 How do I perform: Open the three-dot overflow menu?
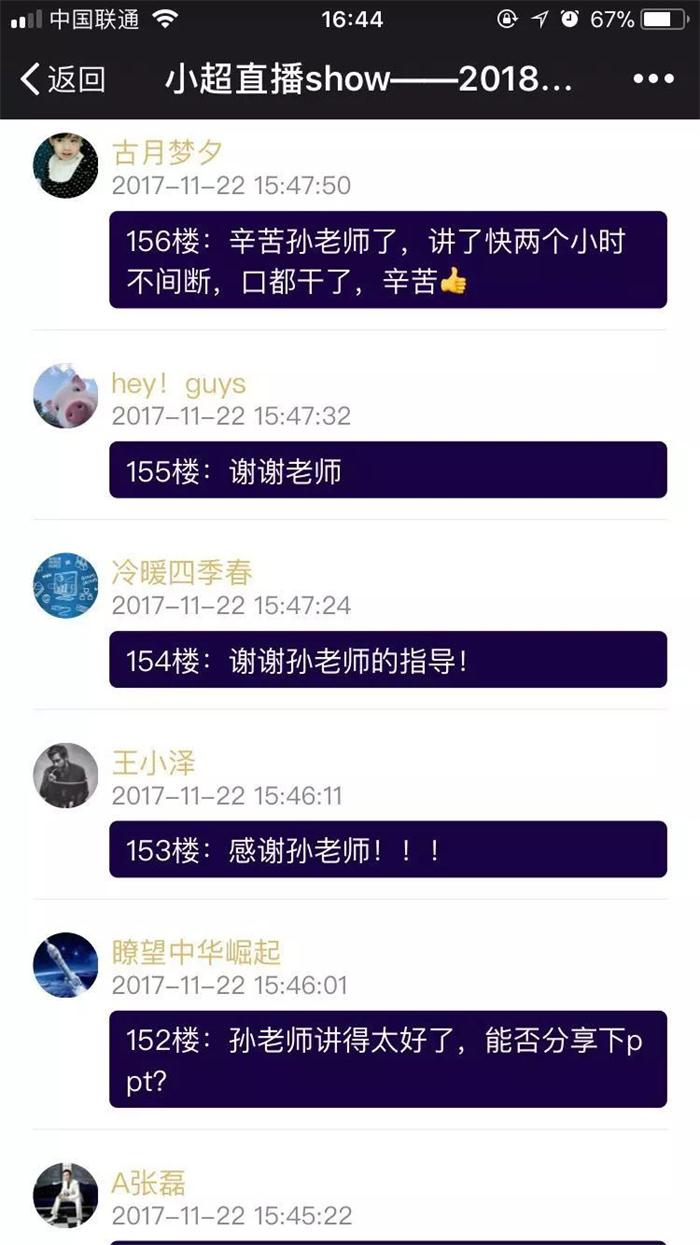coord(653,80)
